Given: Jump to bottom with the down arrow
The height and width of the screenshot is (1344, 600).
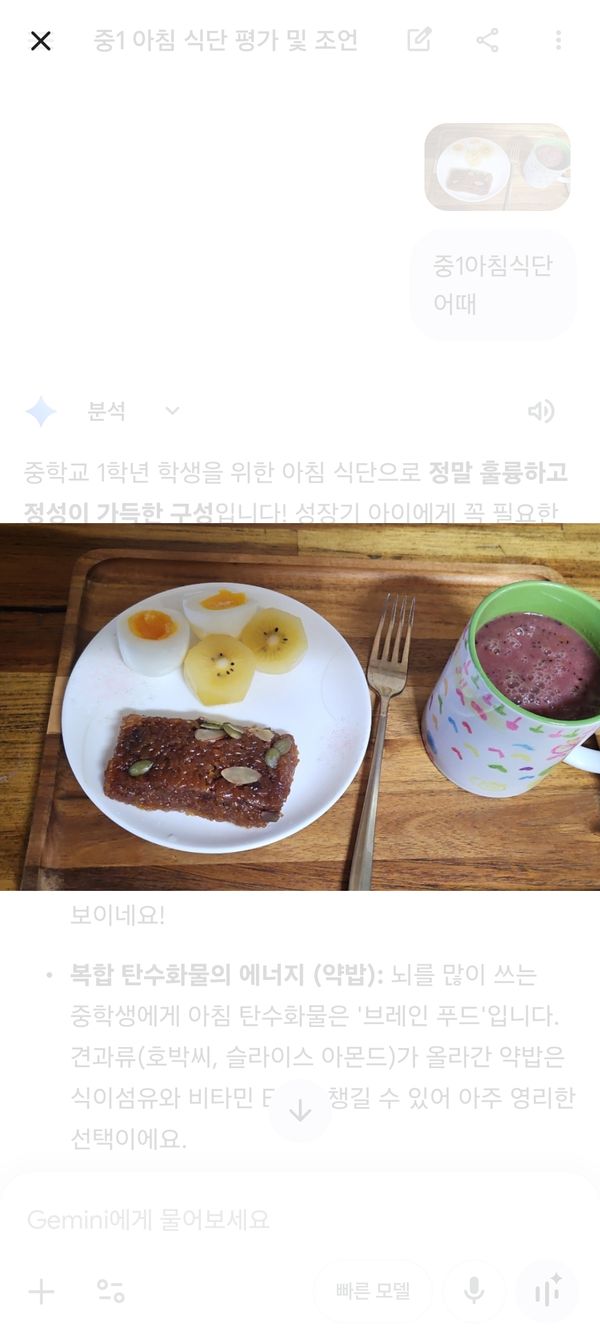Looking at the screenshot, I should pos(300,1110).
